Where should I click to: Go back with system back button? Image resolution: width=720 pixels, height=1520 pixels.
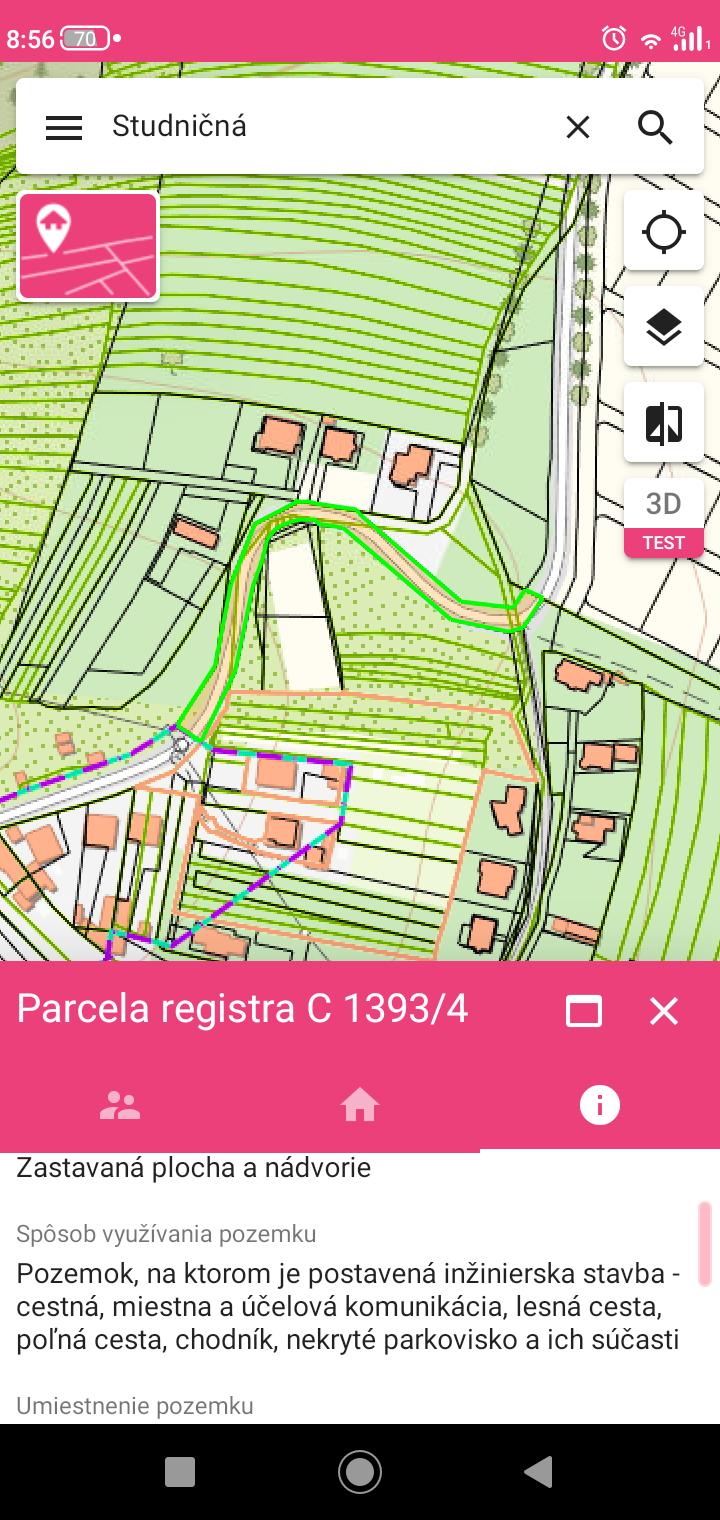539,1471
